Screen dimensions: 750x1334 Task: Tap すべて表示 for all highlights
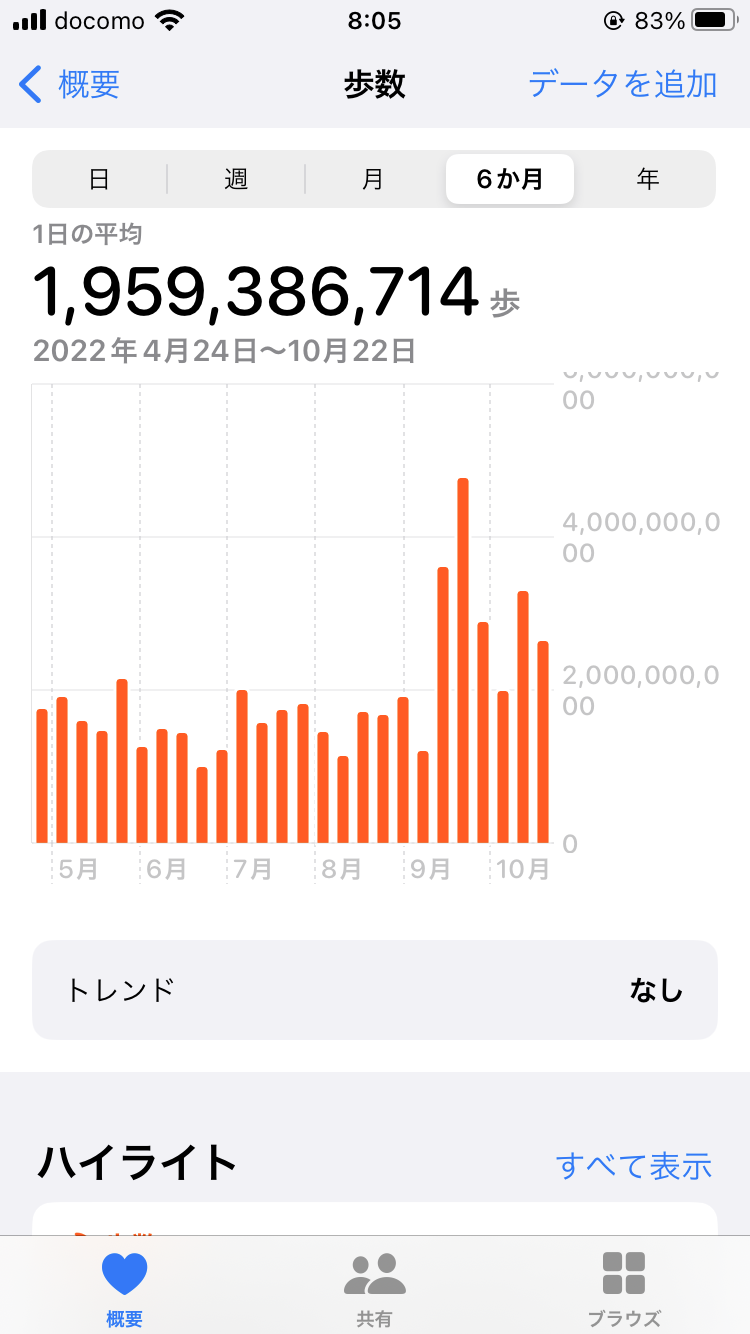(x=634, y=1165)
